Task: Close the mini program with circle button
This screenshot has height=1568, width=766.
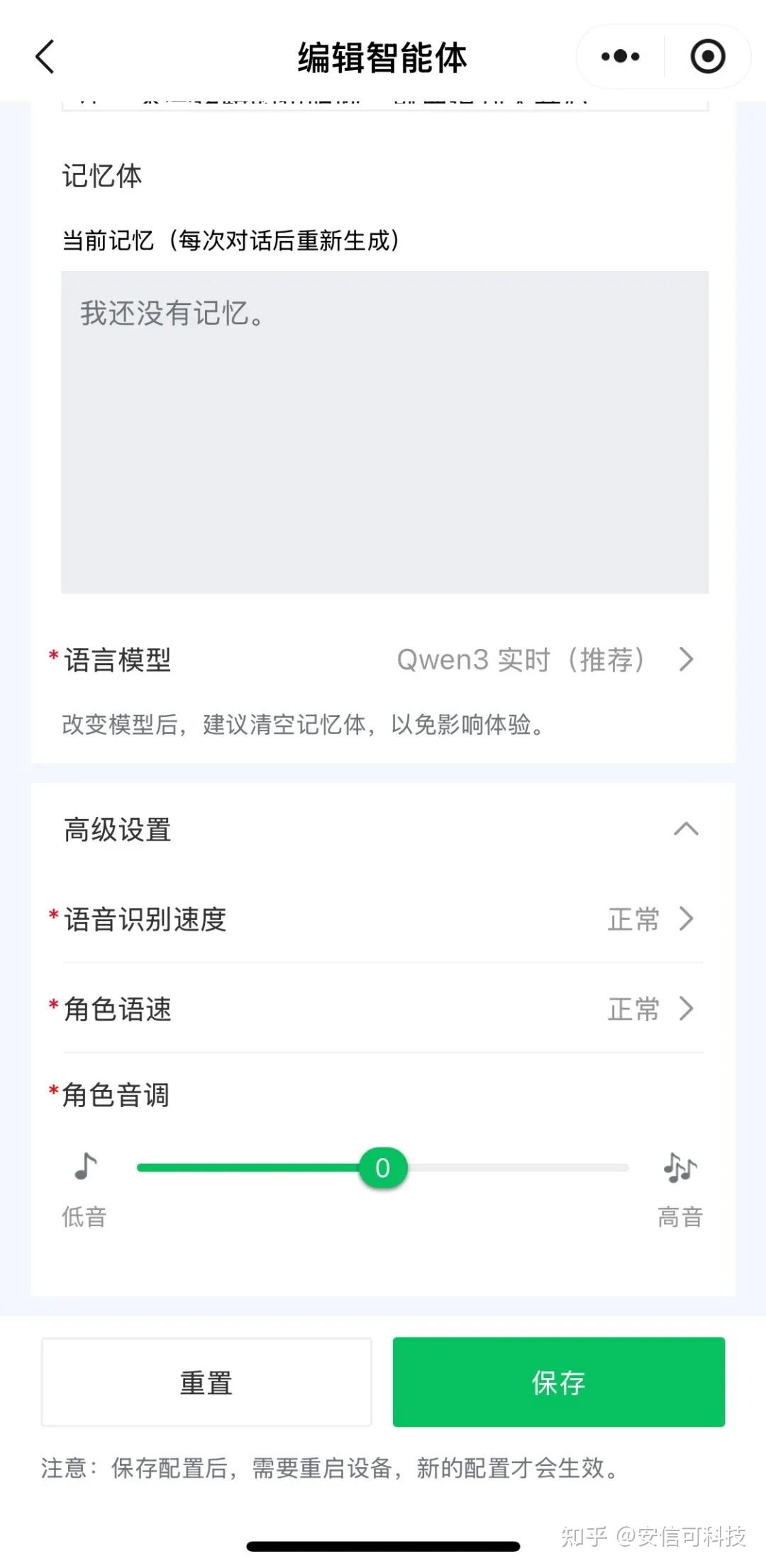Action: tap(707, 57)
